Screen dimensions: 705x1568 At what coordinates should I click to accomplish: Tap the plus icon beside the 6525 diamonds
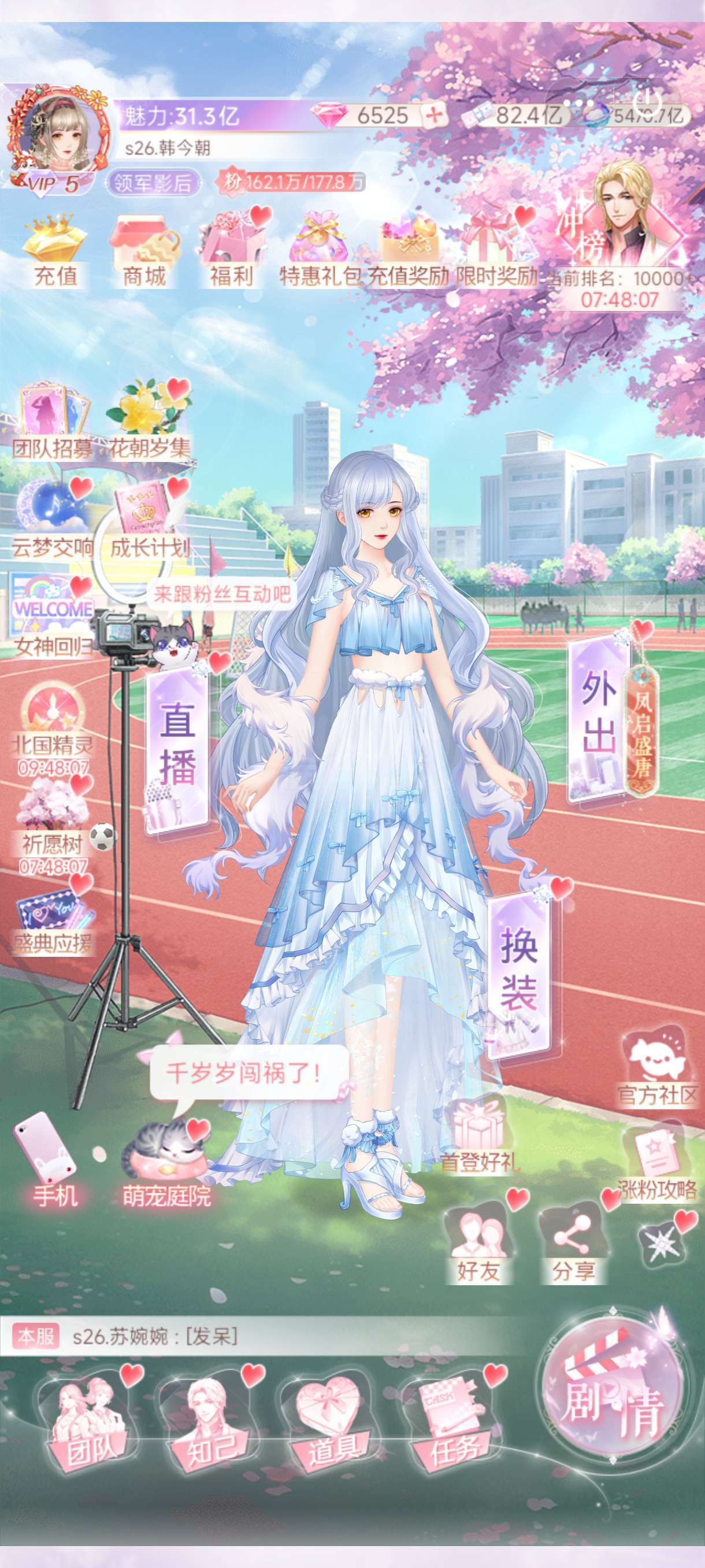click(x=435, y=114)
